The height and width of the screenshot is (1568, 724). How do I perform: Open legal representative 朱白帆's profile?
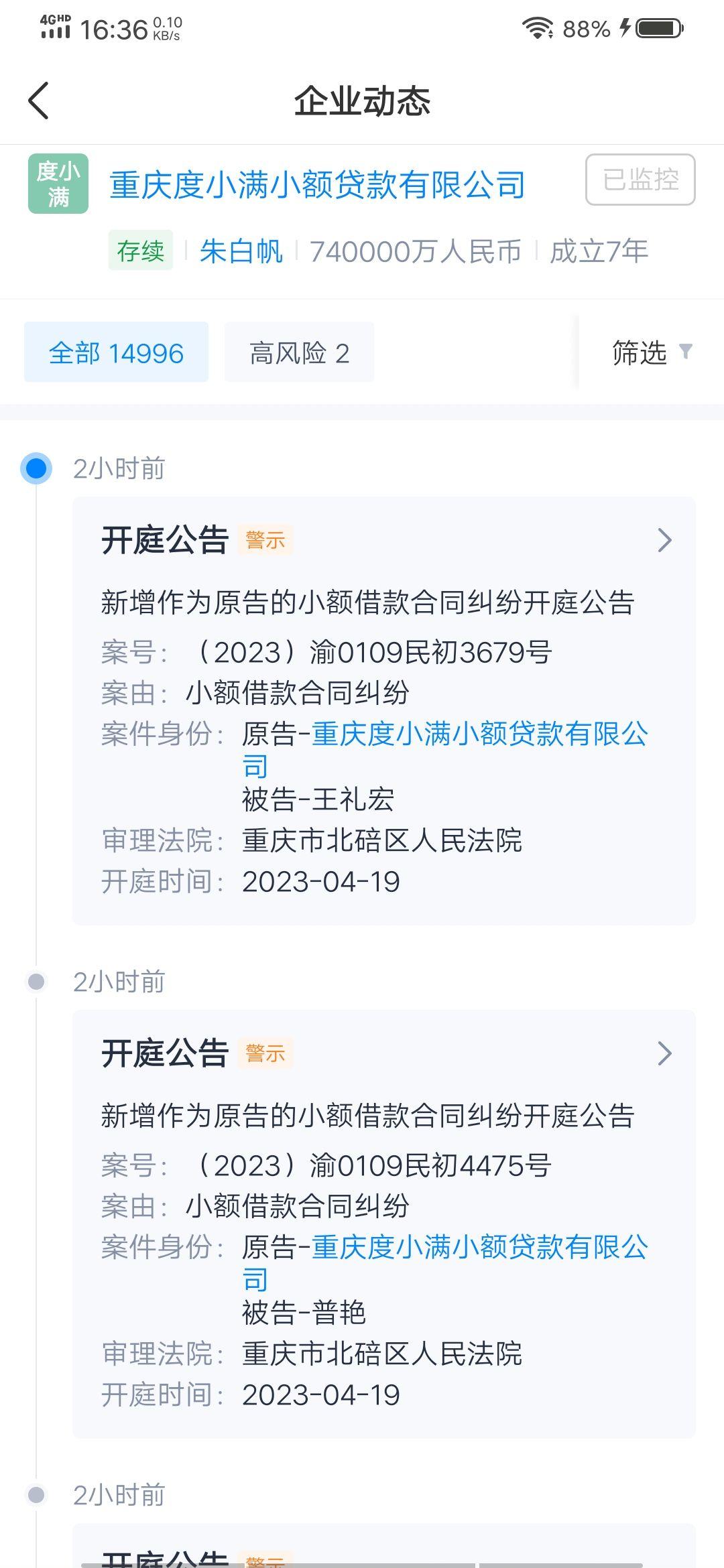[241, 251]
